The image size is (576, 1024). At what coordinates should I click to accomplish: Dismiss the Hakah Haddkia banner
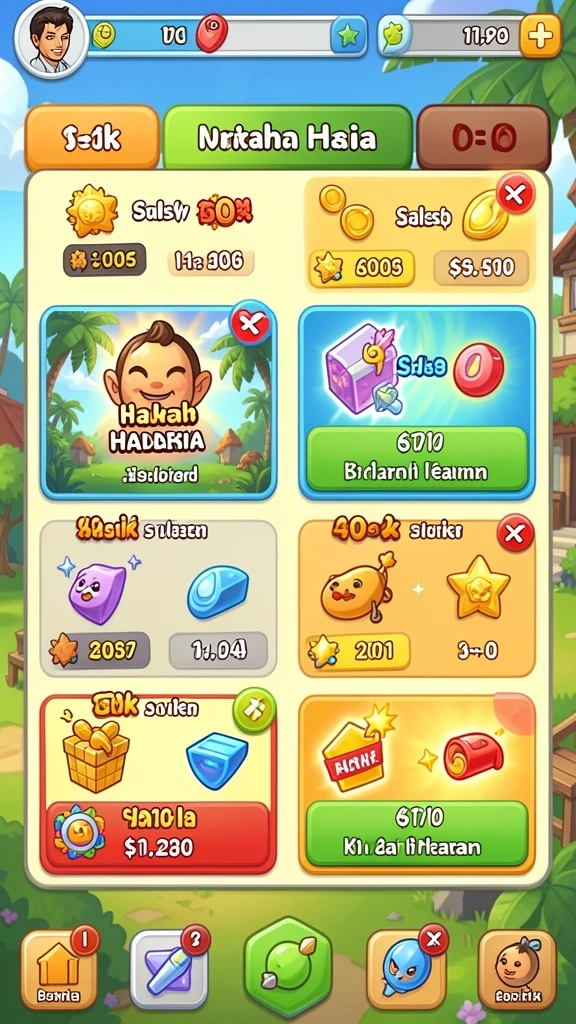(252, 323)
